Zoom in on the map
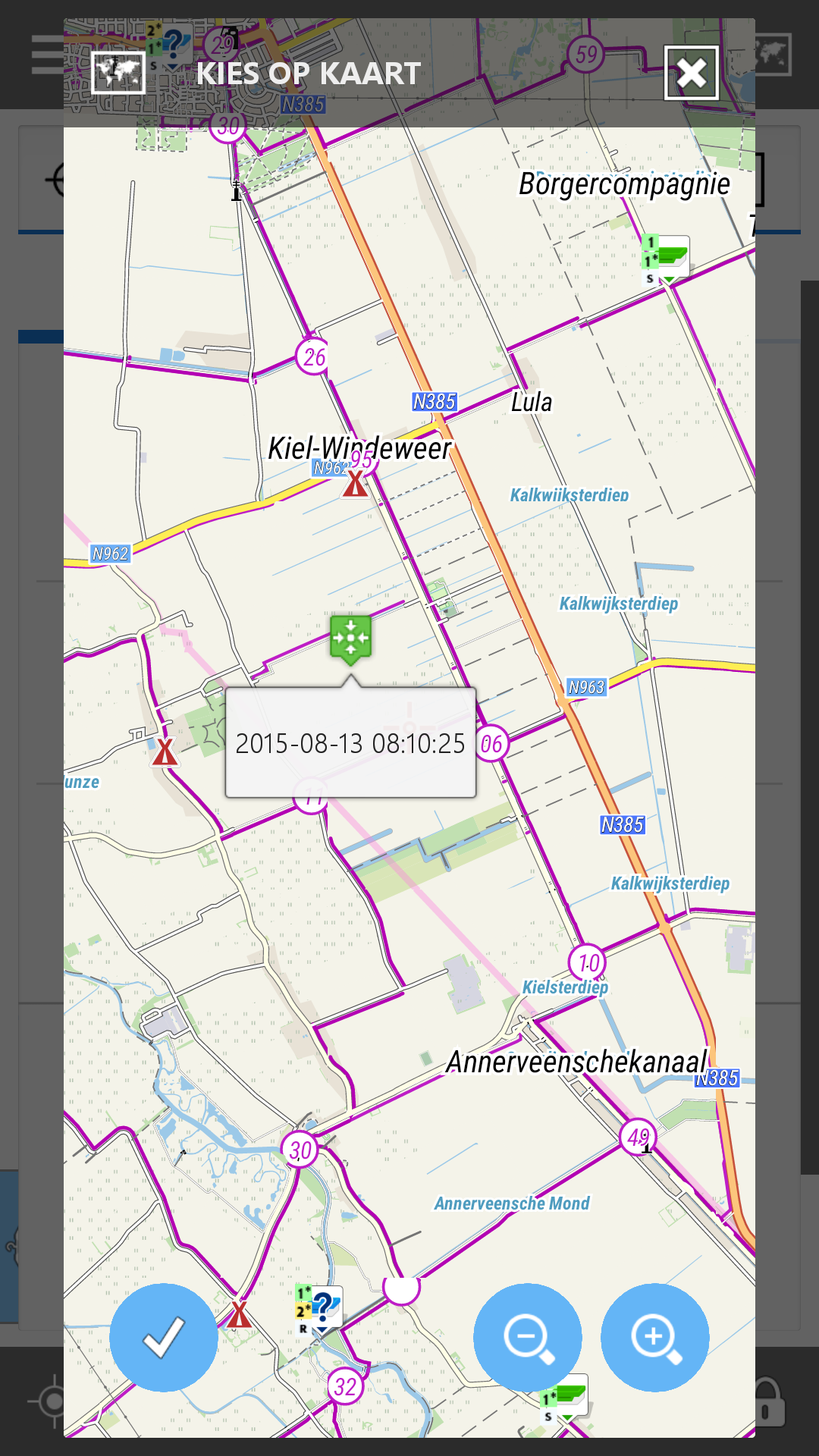 654,1337
